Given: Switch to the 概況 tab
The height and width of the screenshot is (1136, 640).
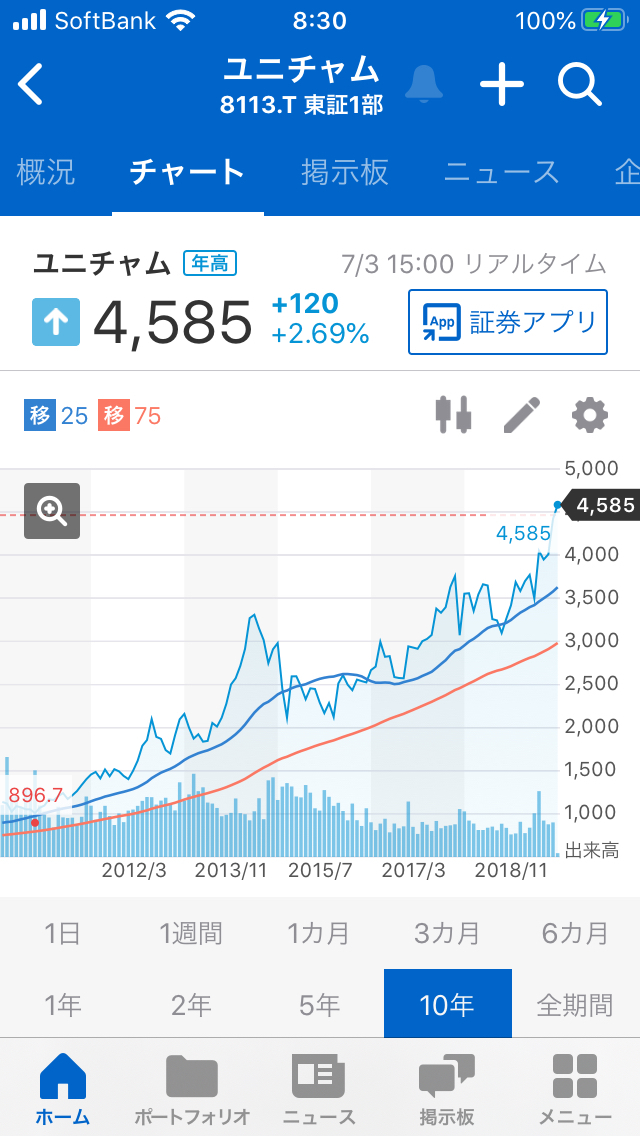Looking at the screenshot, I should pyautogui.click(x=46, y=172).
